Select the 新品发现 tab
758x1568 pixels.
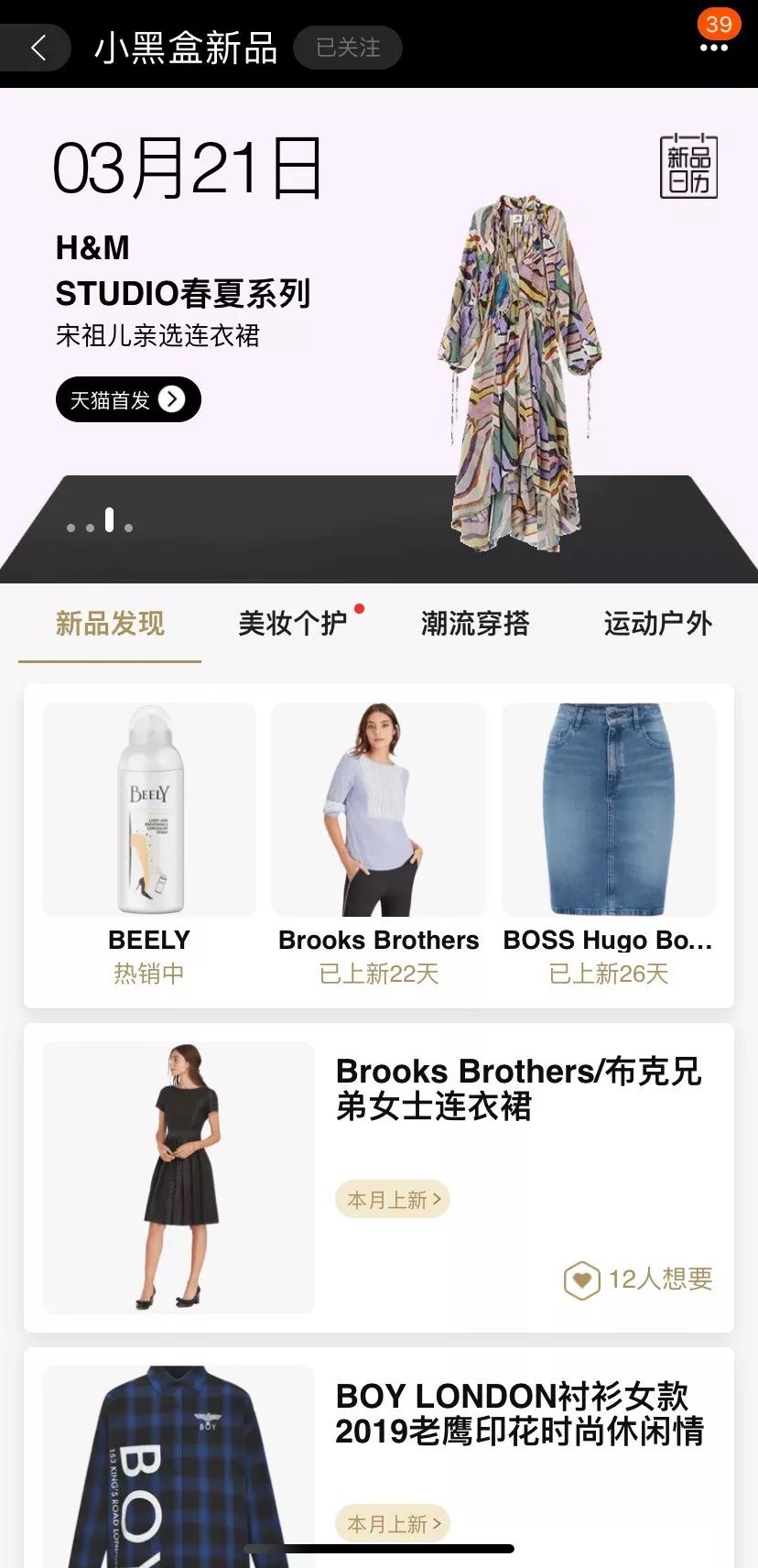click(x=110, y=624)
